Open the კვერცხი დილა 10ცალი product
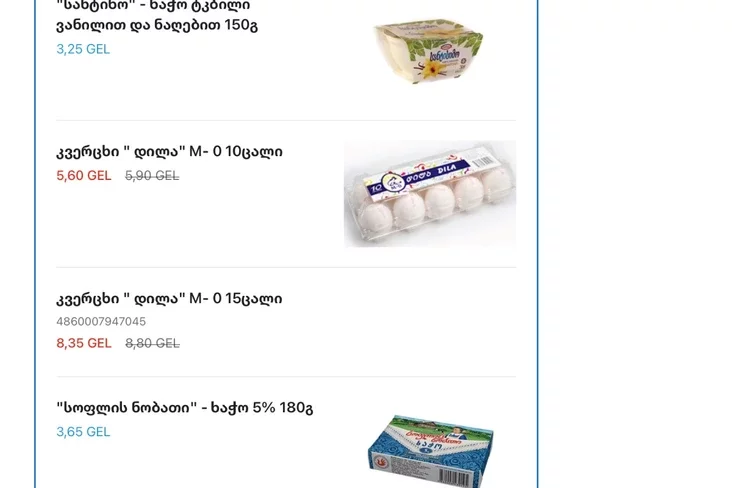Viewport: 732px width, 488px height. point(169,152)
